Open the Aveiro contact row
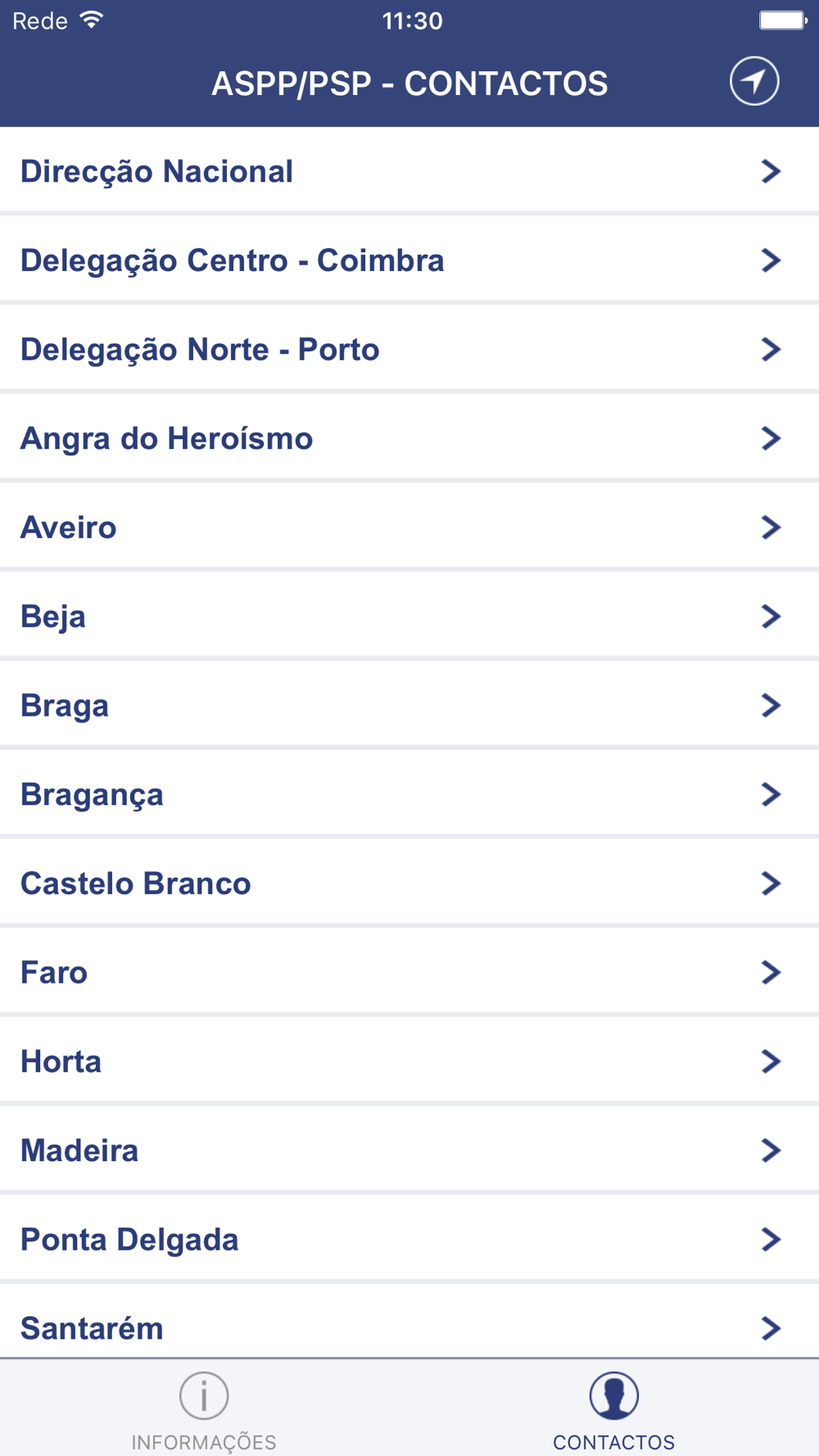The image size is (819, 1456). click(409, 527)
